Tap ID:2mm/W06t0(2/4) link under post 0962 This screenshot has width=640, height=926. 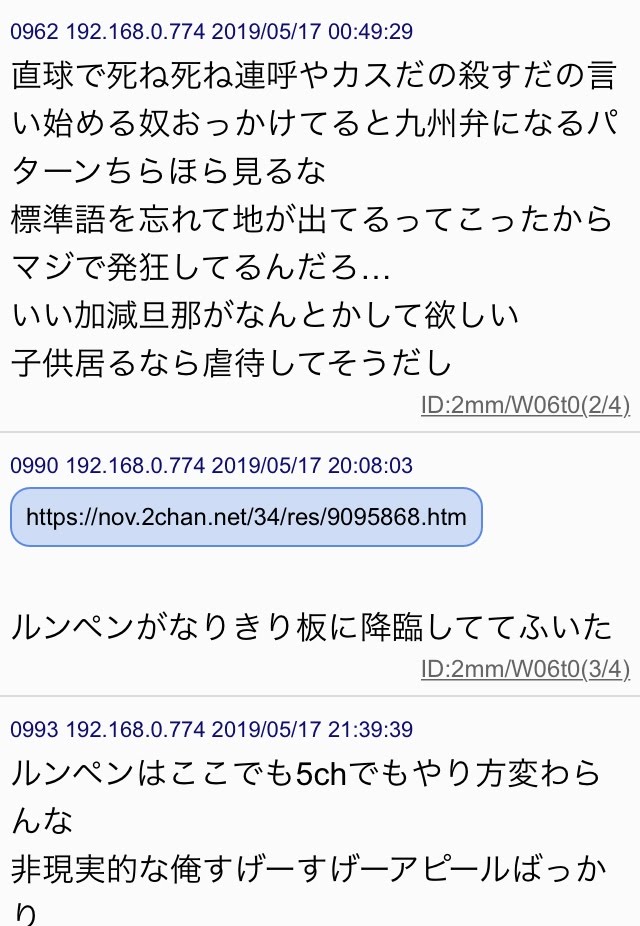(x=525, y=406)
